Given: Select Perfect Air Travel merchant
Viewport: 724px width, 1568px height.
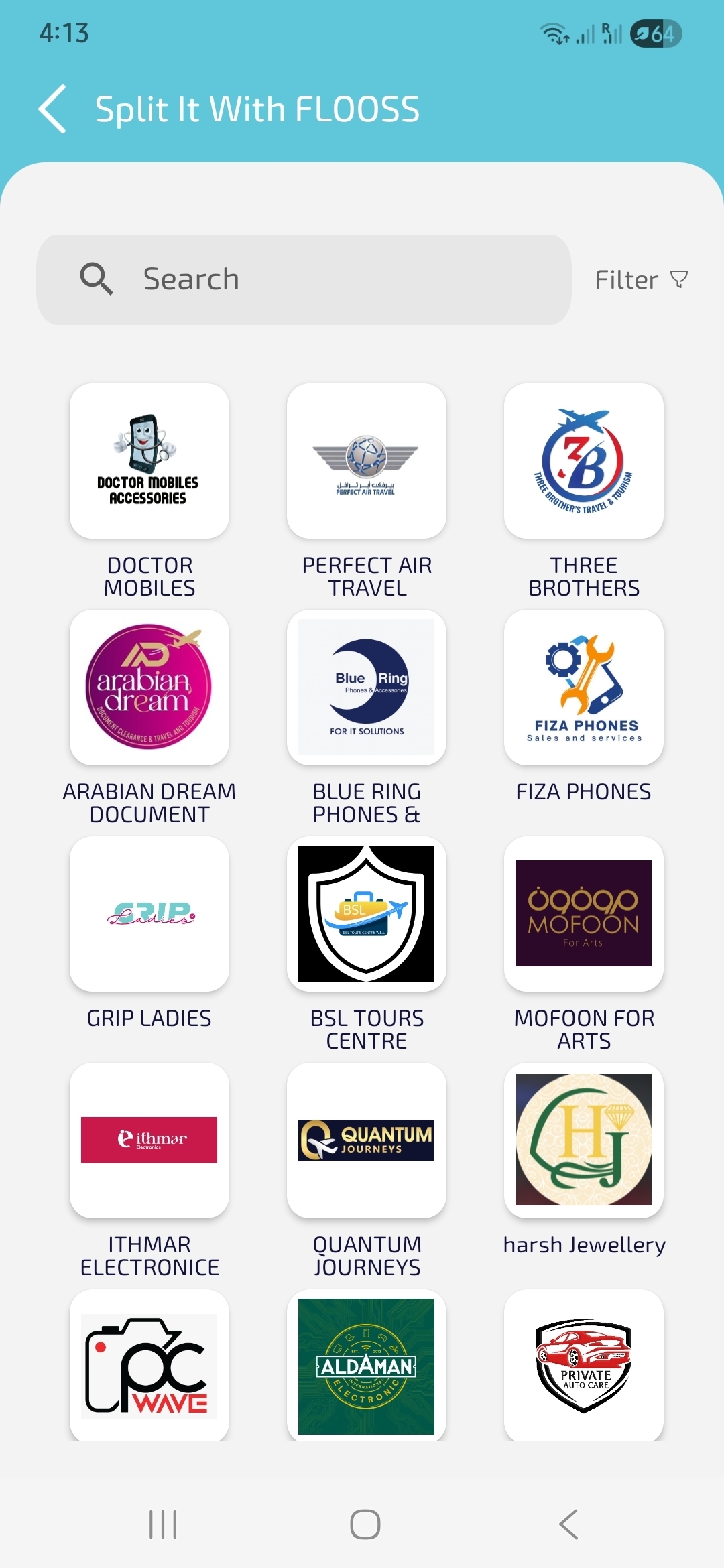Looking at the screenshot, I should click(x=367, y=461).
